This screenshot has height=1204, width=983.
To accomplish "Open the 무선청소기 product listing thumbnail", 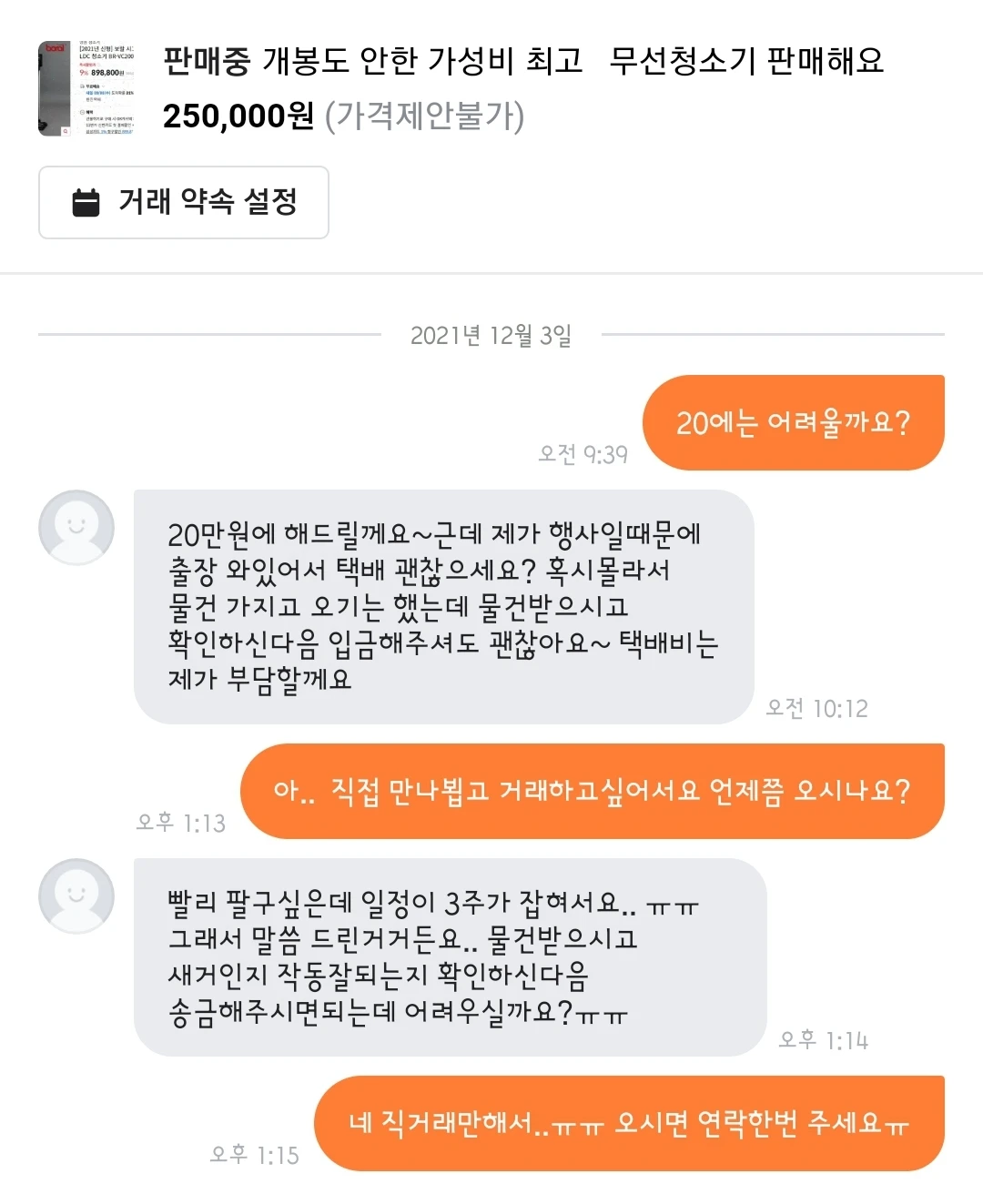I will [86, 88].
